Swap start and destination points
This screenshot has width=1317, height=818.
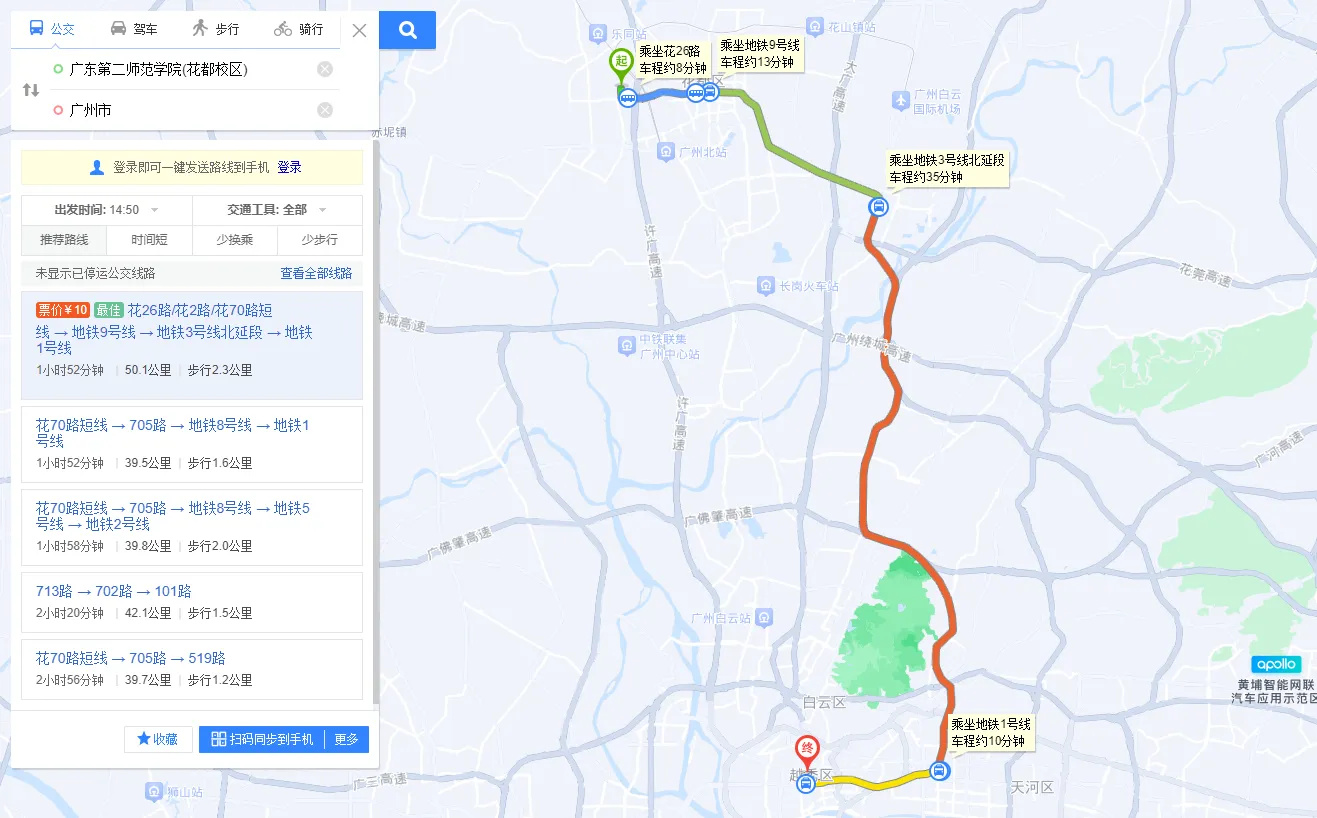[31, 90]
